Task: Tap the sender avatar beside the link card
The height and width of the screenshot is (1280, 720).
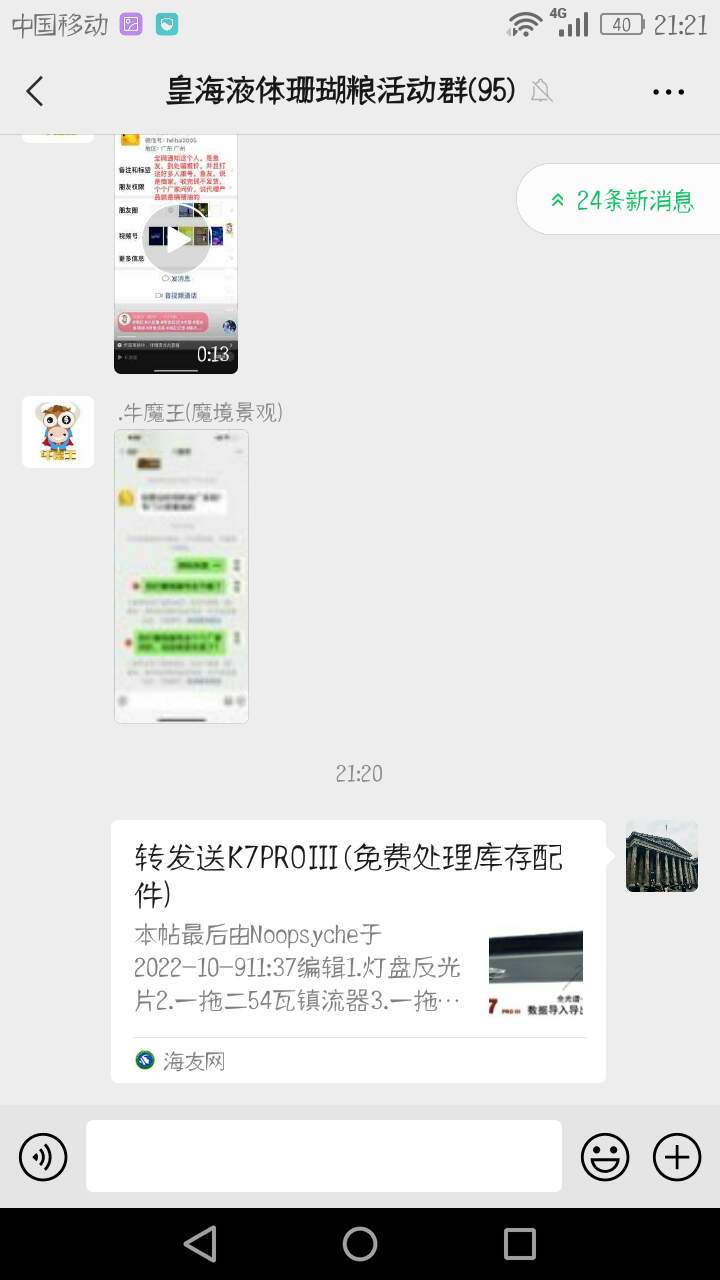Action: (661, 856)
